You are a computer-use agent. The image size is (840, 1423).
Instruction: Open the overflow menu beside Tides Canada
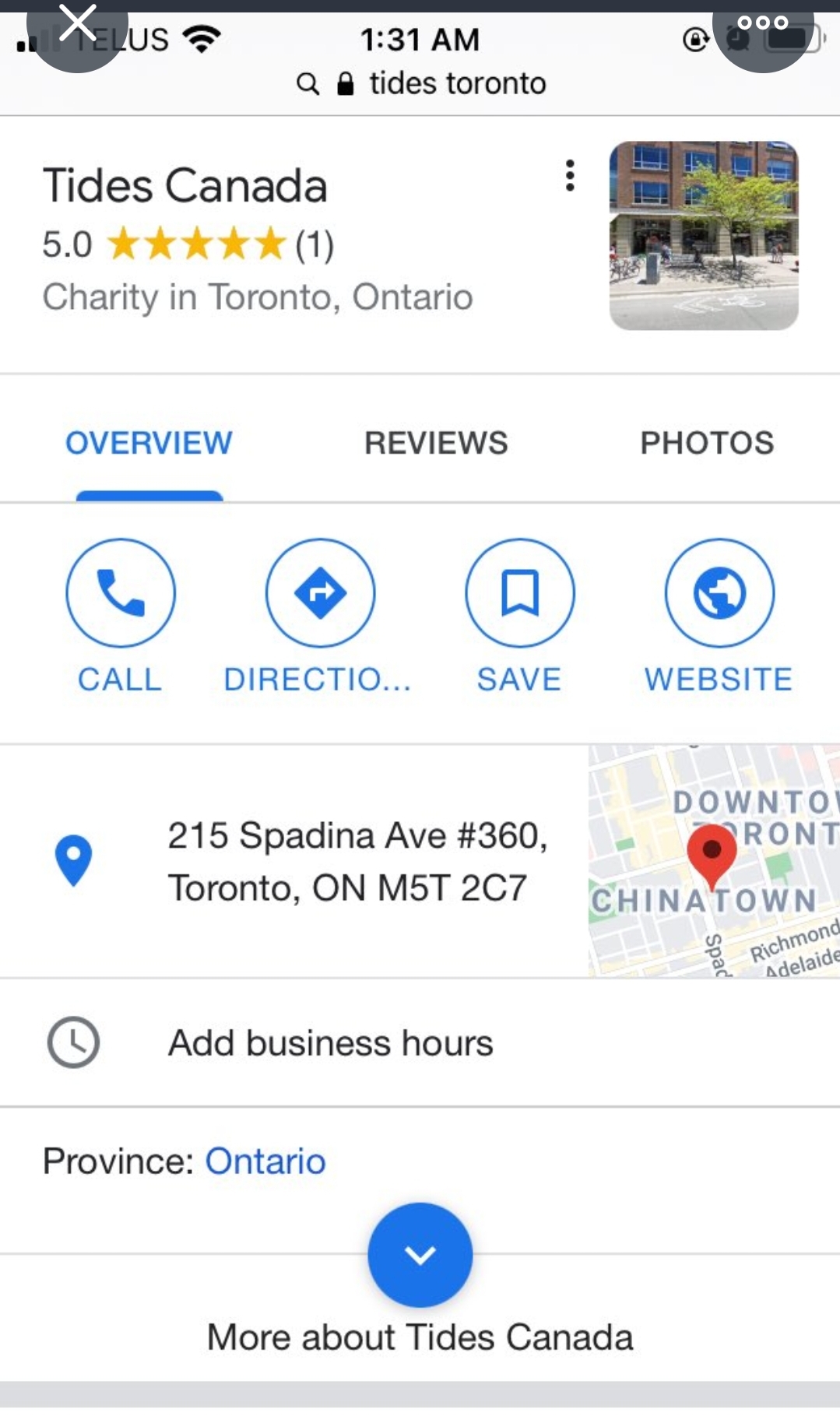tap(570, 176)
